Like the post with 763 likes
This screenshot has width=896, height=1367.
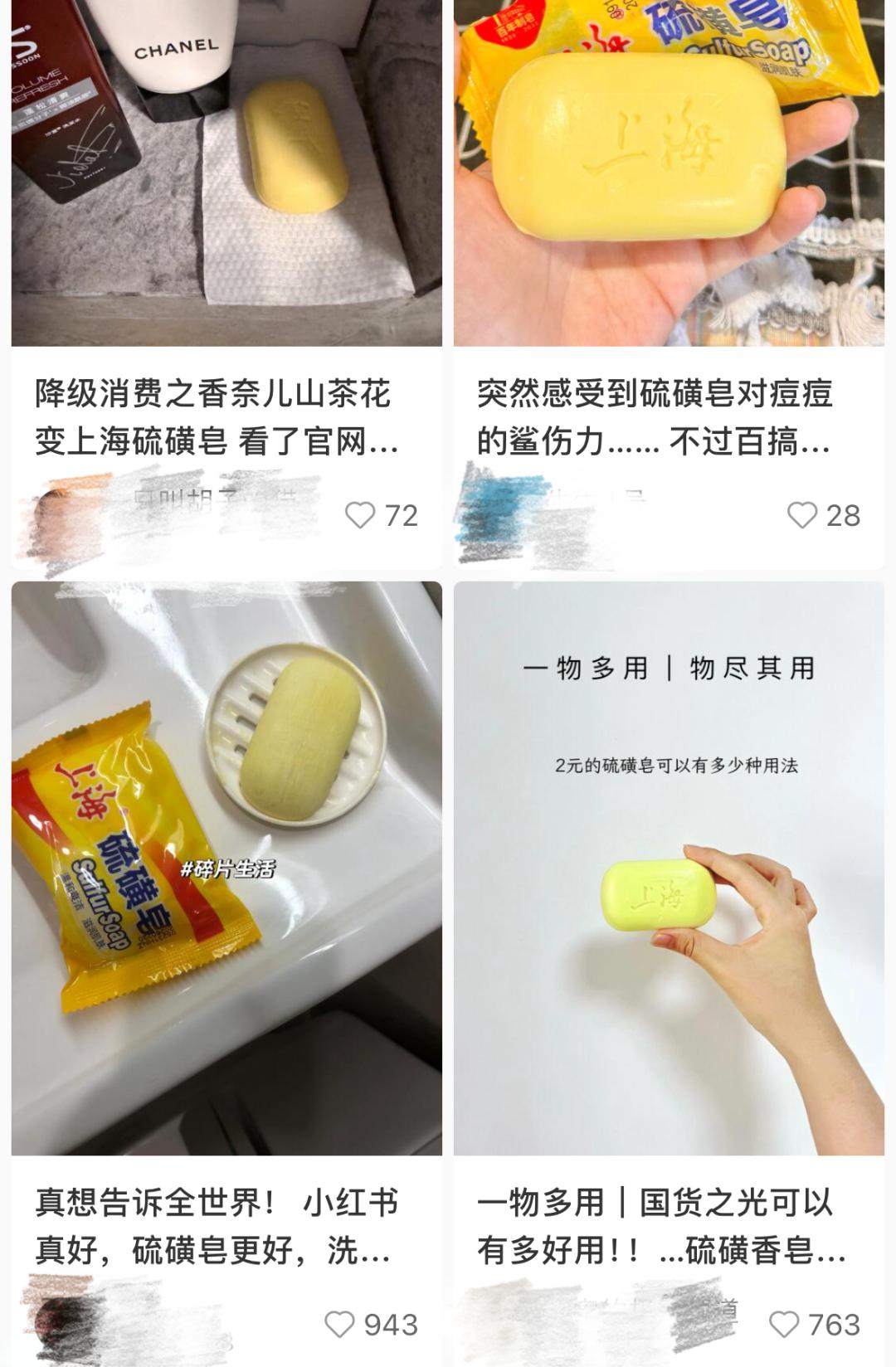point(784,1324)
